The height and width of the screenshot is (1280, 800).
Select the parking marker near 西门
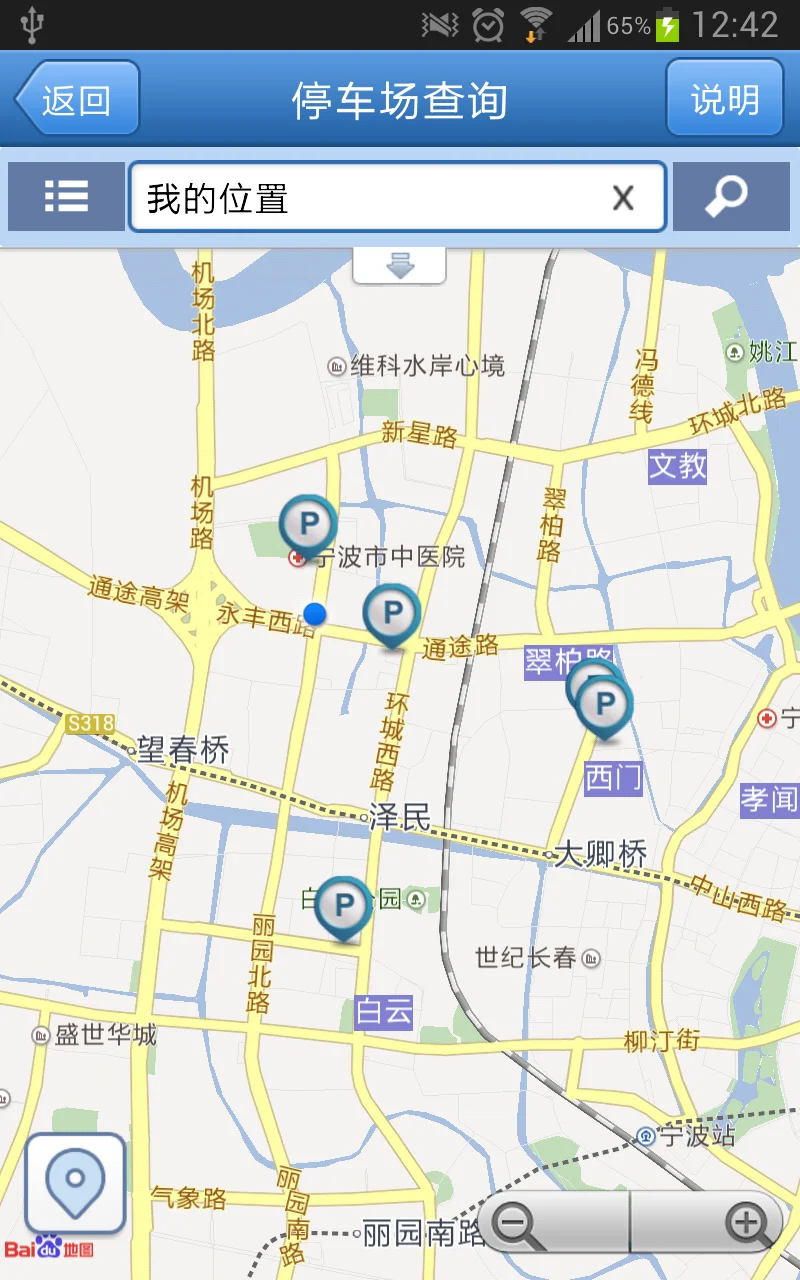[604, 703]
